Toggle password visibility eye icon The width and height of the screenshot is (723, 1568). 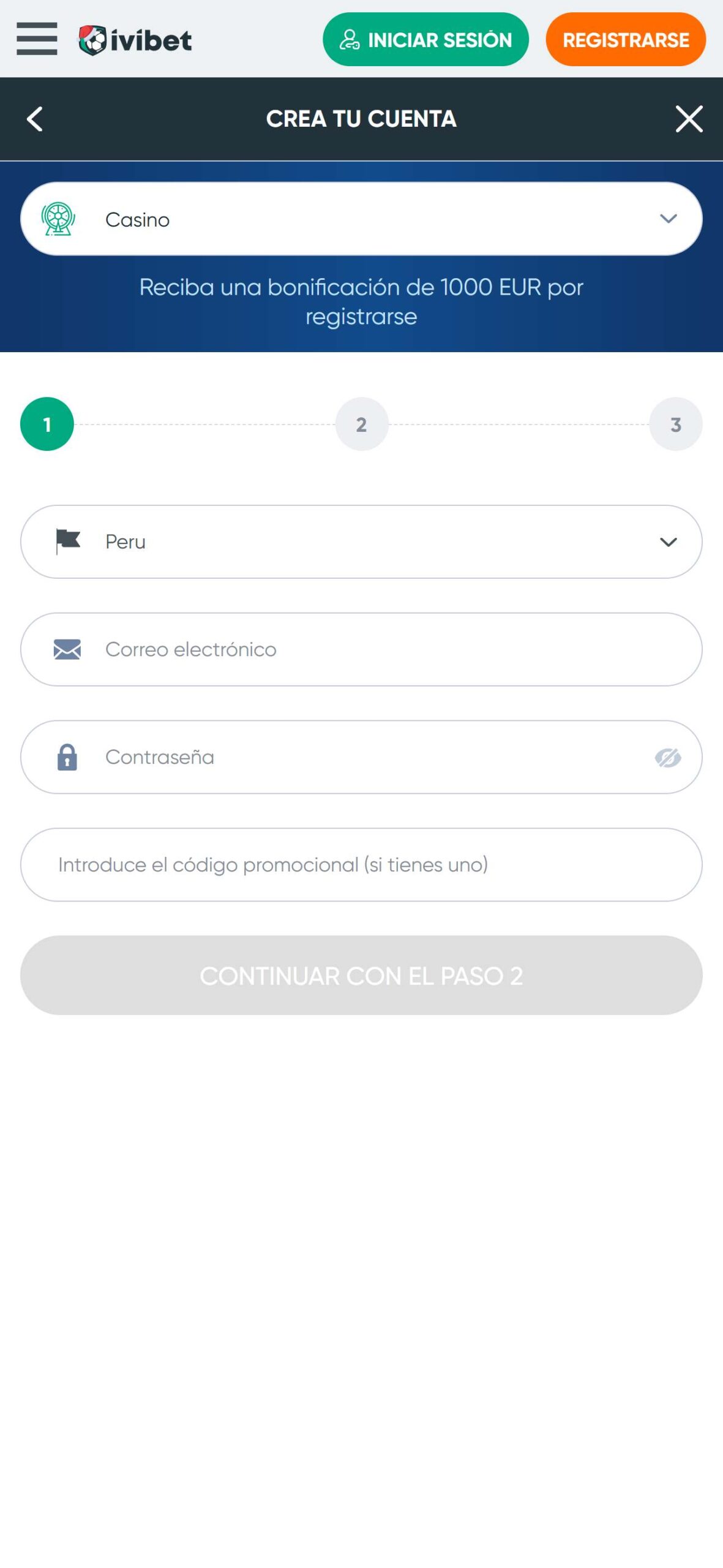pyautogui.click(x=667, y=758)
